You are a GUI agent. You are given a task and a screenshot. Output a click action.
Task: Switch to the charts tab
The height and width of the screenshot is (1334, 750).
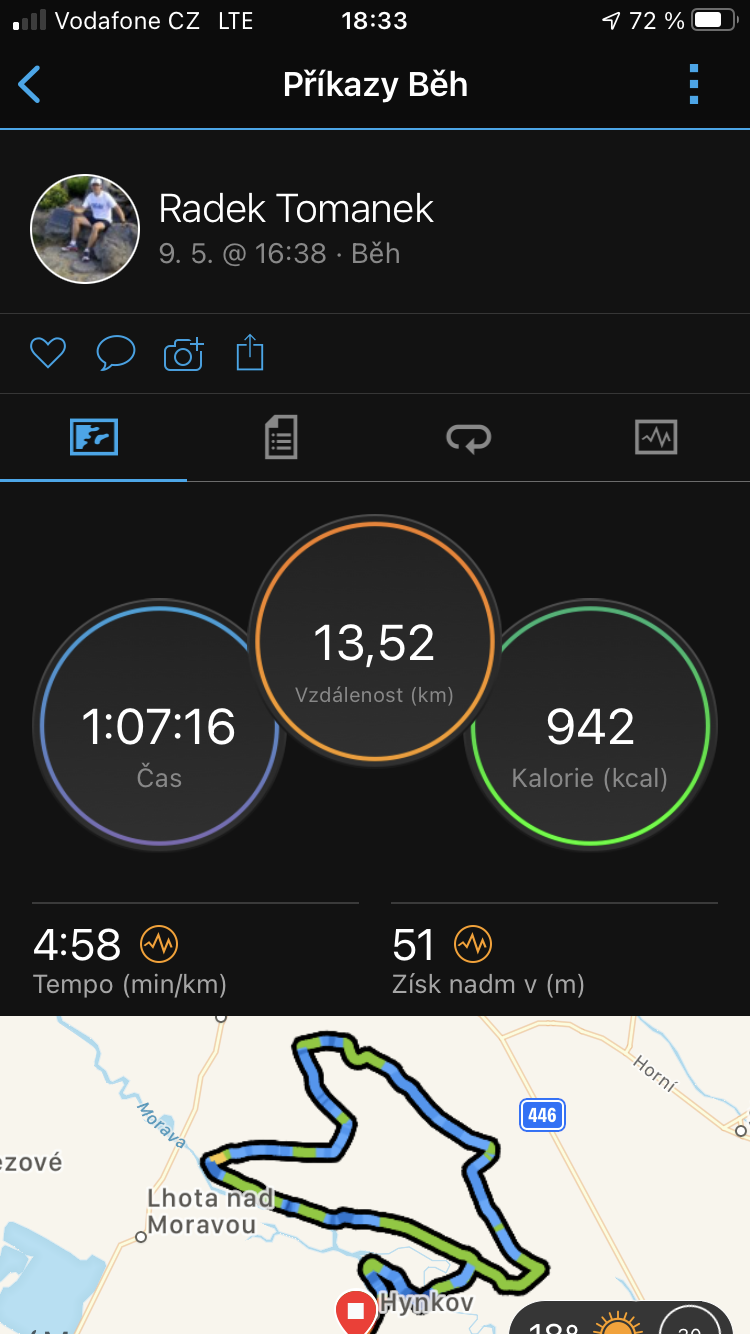pos(656,437)
